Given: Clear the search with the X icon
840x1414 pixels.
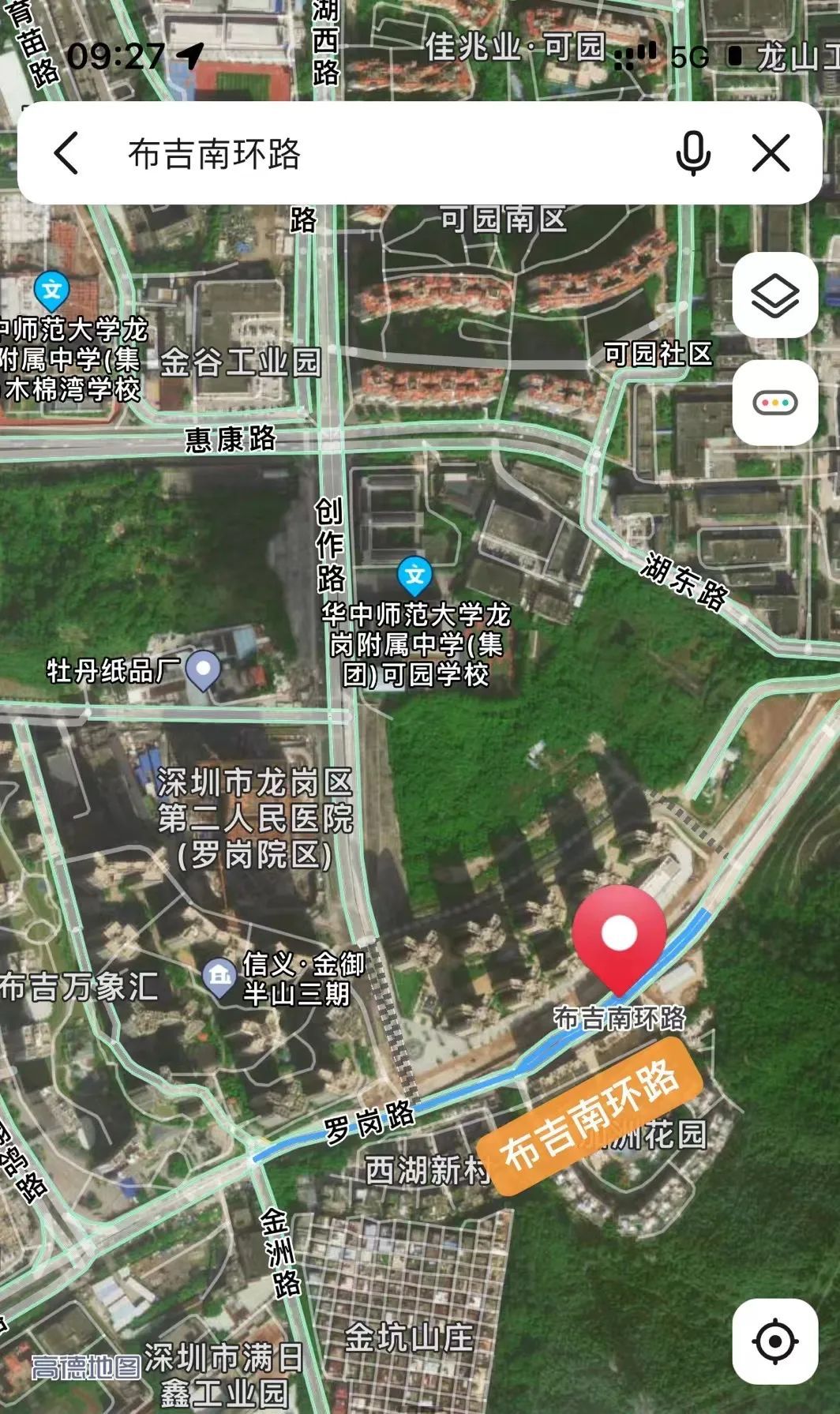Looking at the screenshot, I should (771, 153).
